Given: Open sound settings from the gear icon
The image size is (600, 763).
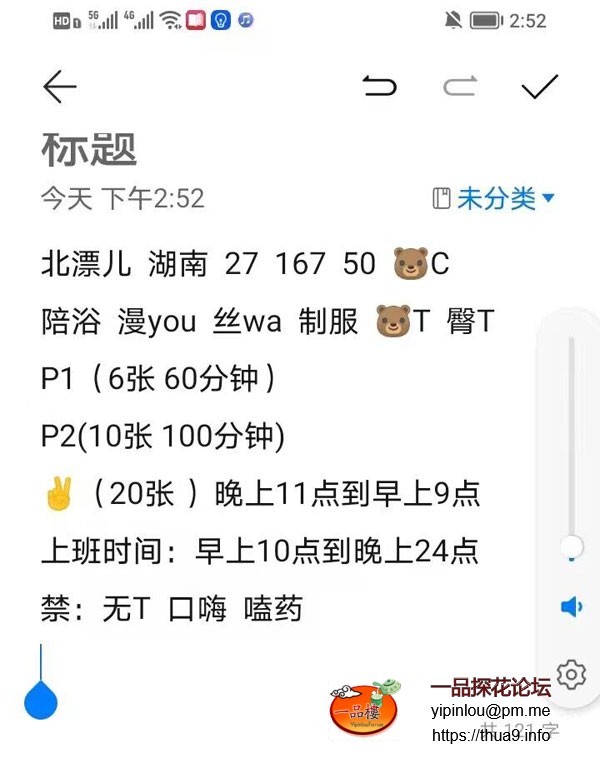Looking at the screenshot, I should point(571,674).
